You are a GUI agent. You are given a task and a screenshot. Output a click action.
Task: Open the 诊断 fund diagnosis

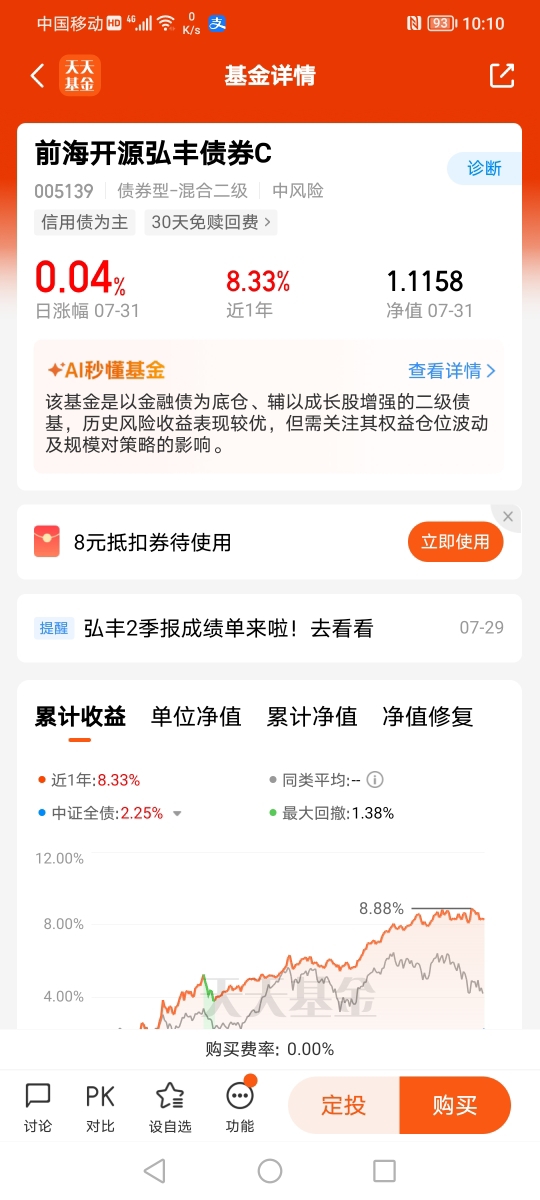click(x=485, y=168)
